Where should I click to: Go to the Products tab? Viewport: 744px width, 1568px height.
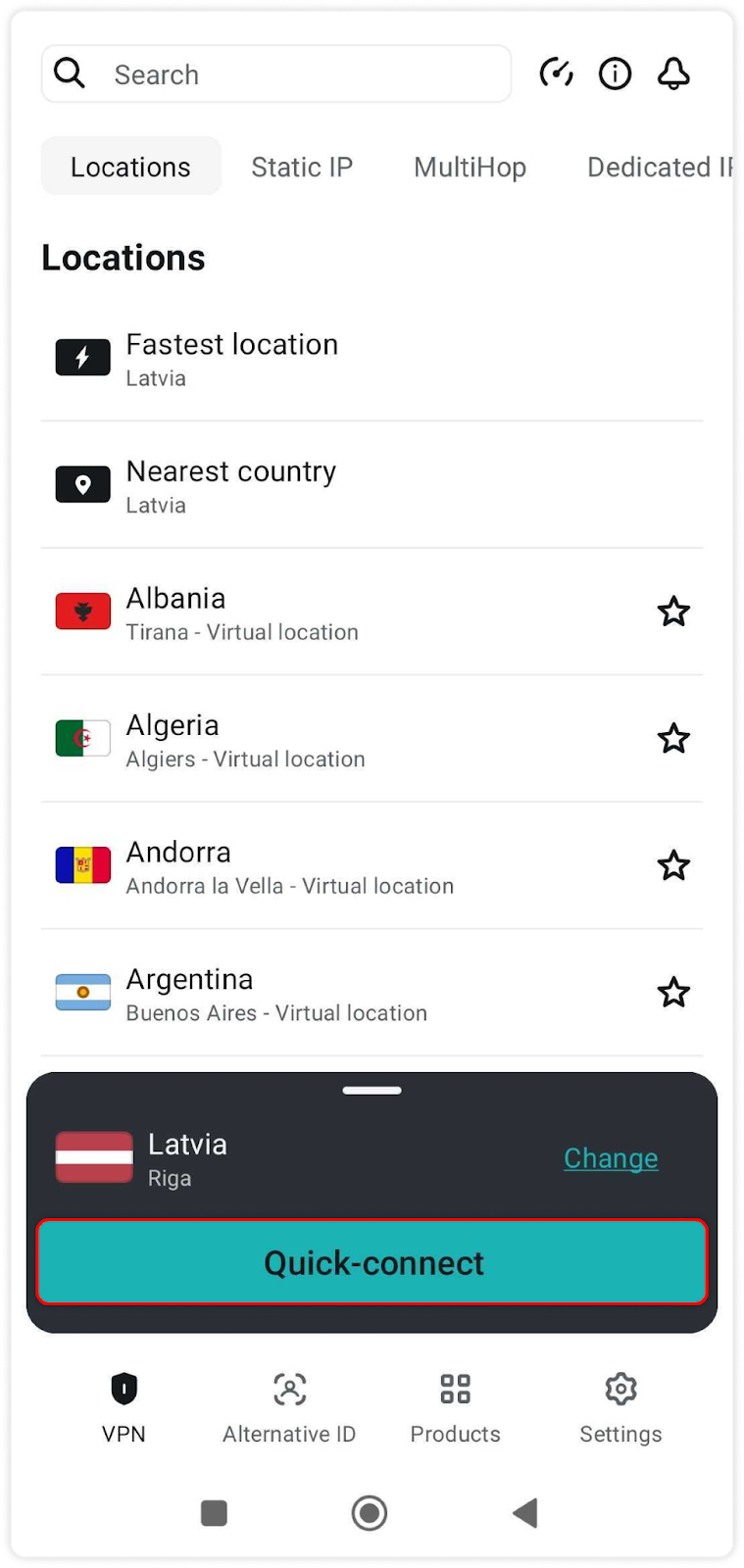tap(455, 1409)
